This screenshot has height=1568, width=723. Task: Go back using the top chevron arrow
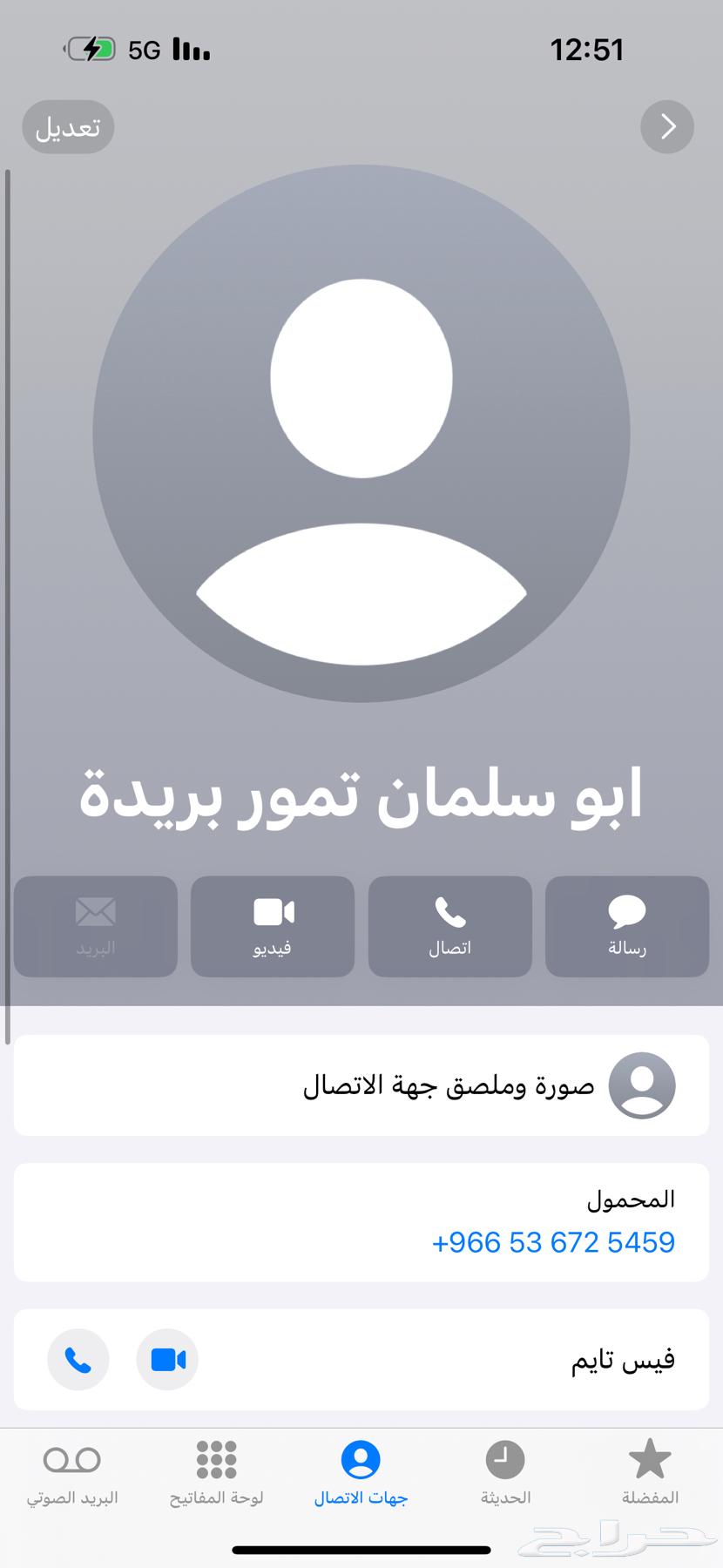[x=667, y=127]
